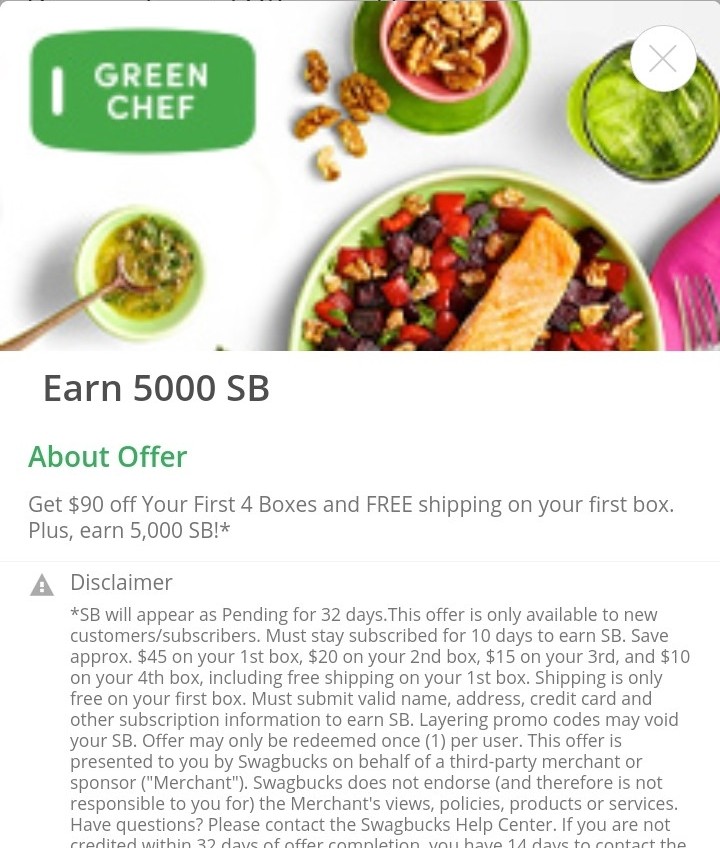Close the Green Chef offer popup
The width and height of the screenshot is (720, 848).
662,59
